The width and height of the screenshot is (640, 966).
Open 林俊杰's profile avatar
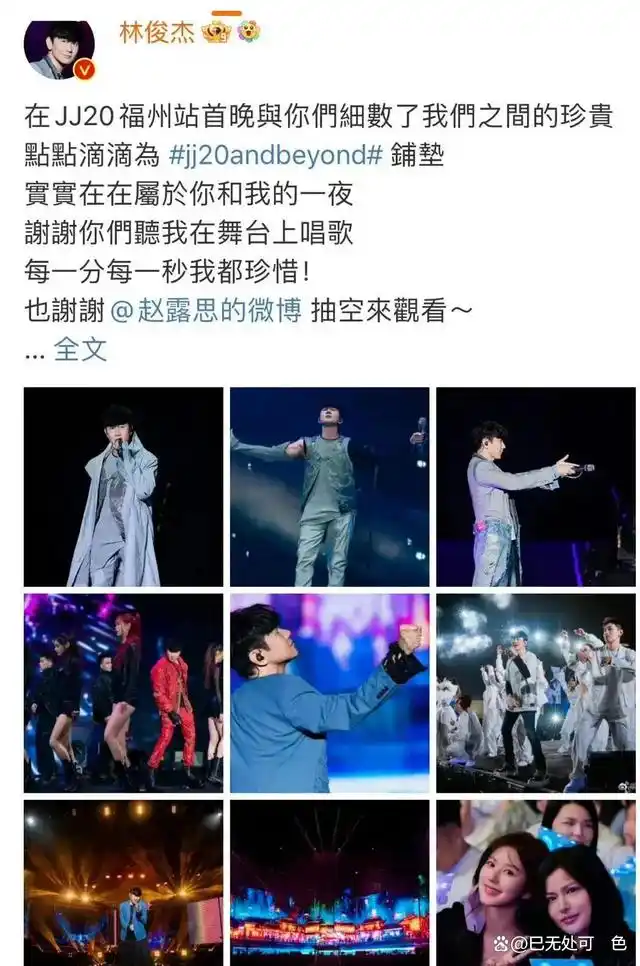pyautogui.click(x=59, y=47)
